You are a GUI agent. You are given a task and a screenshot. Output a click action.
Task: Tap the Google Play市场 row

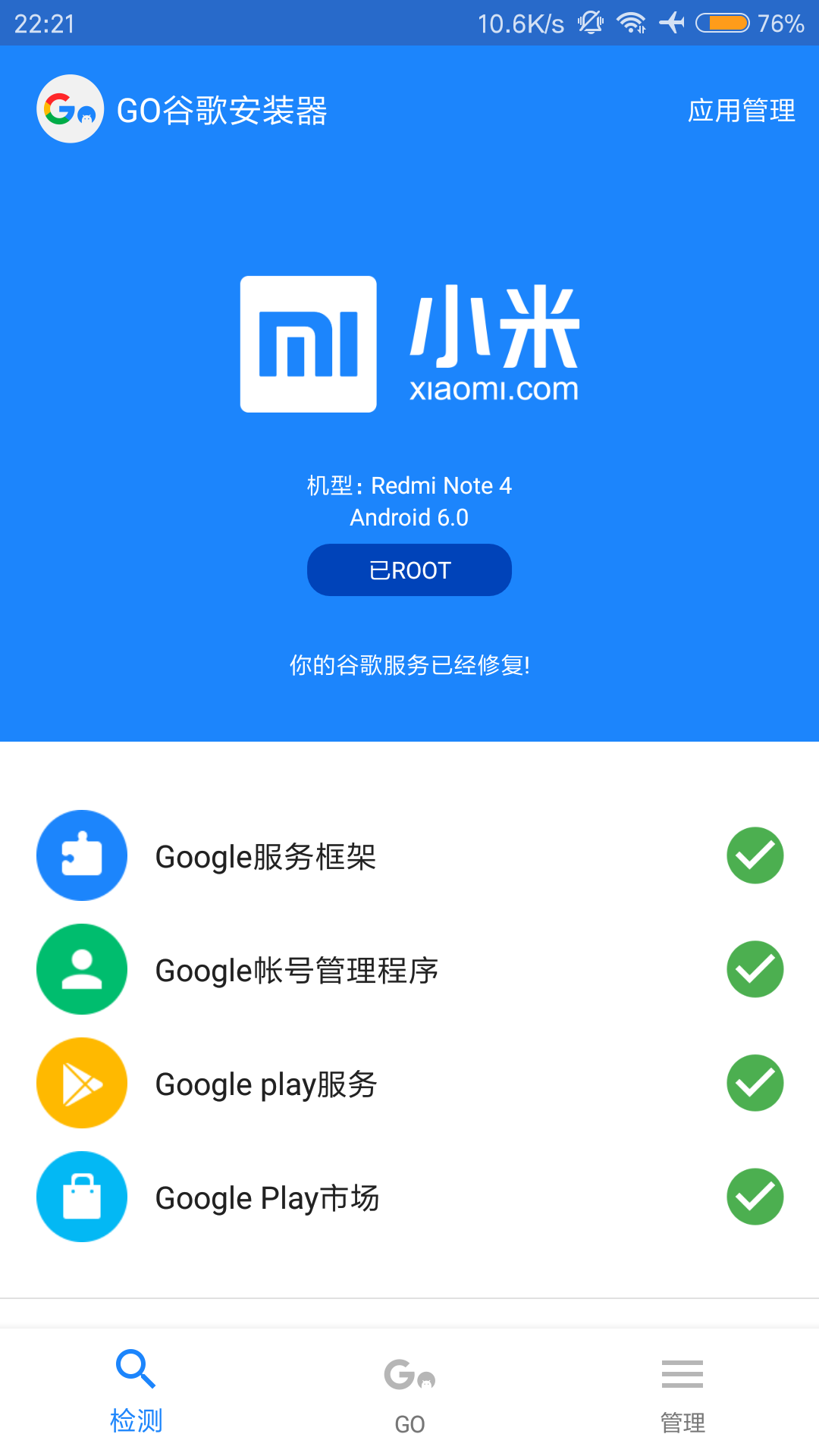tap(409, 1197)
